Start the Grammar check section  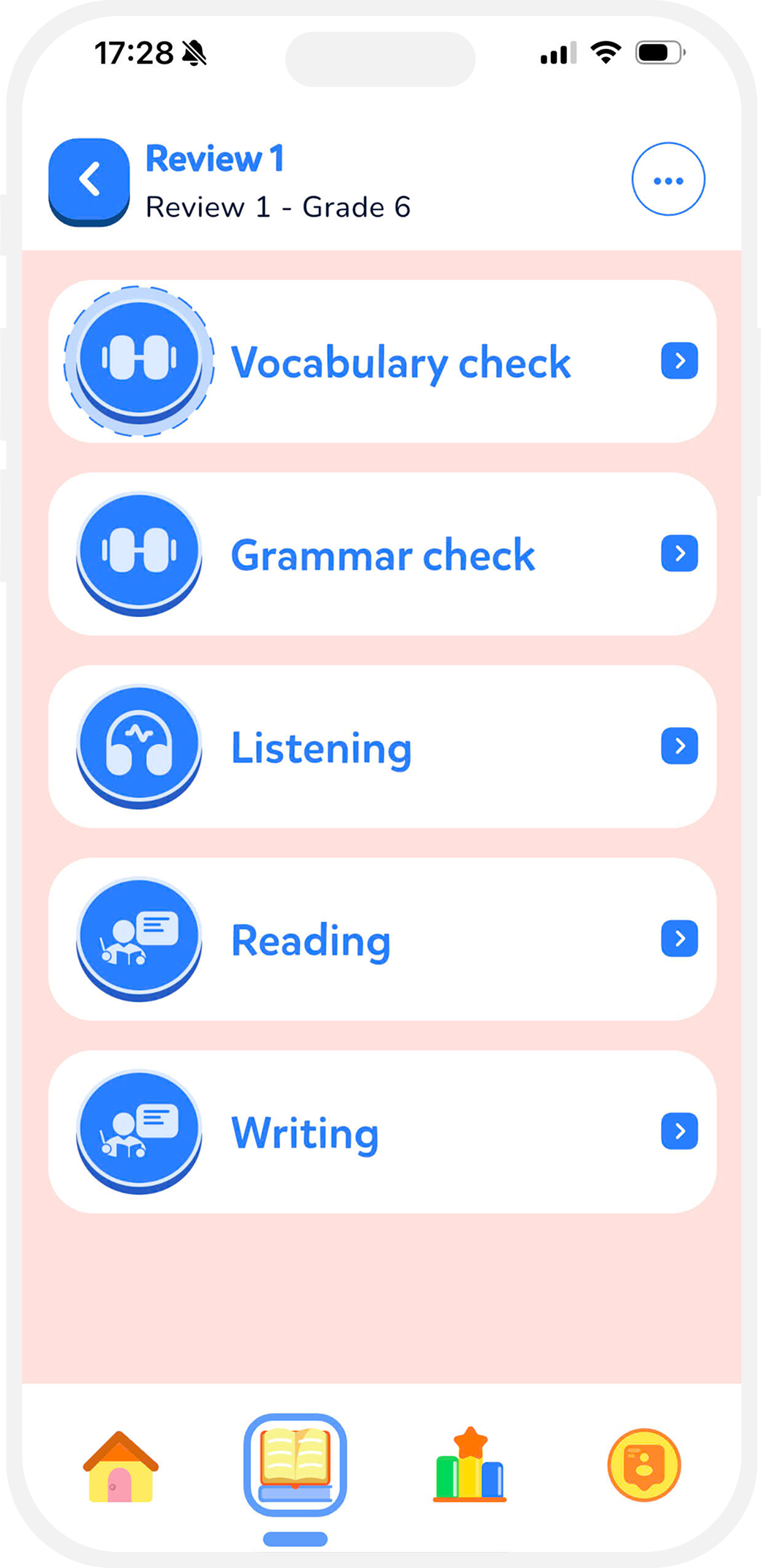tap(382, 554)
